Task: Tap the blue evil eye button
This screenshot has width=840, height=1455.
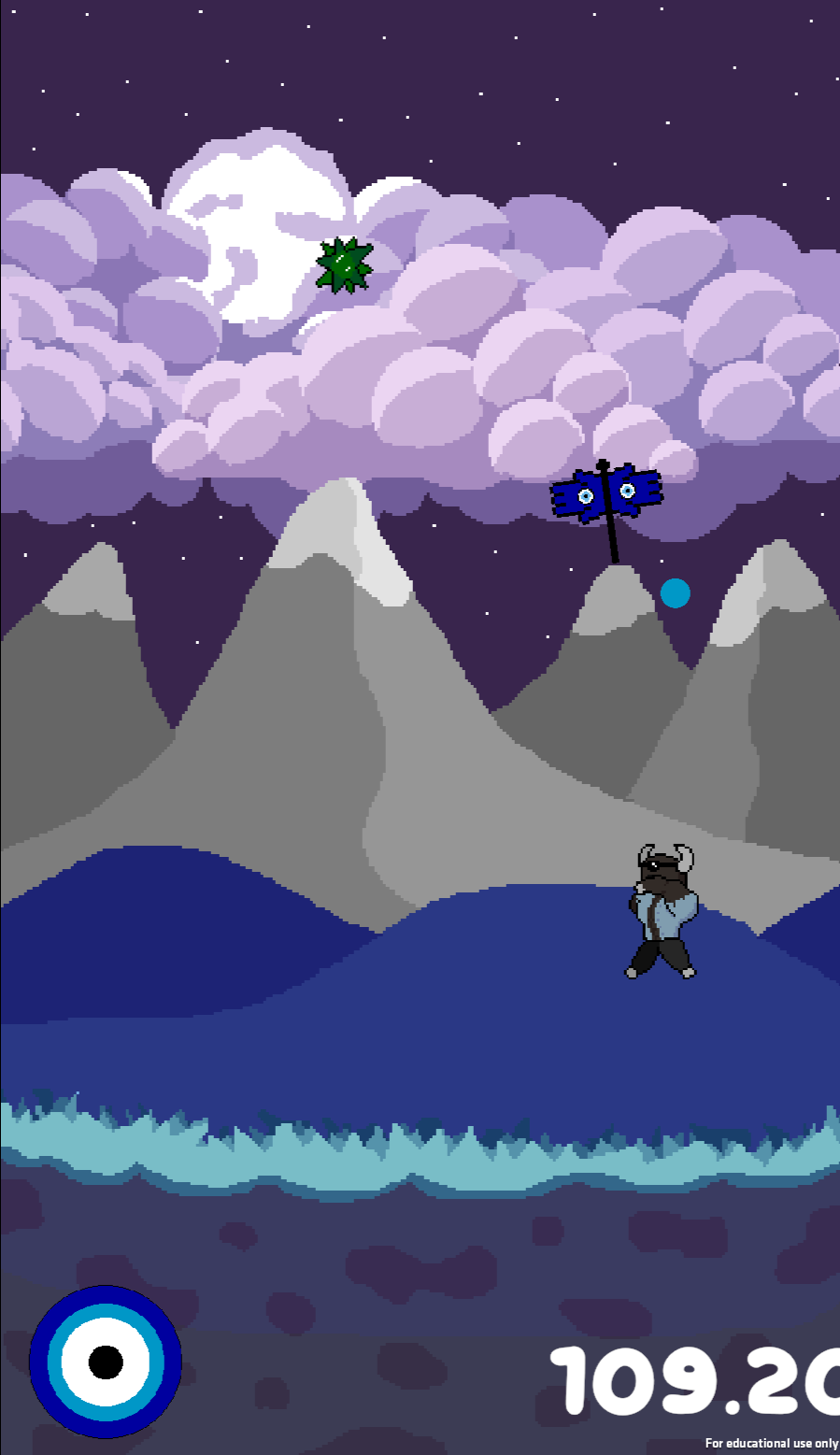Action: (x=106, y=1362)
